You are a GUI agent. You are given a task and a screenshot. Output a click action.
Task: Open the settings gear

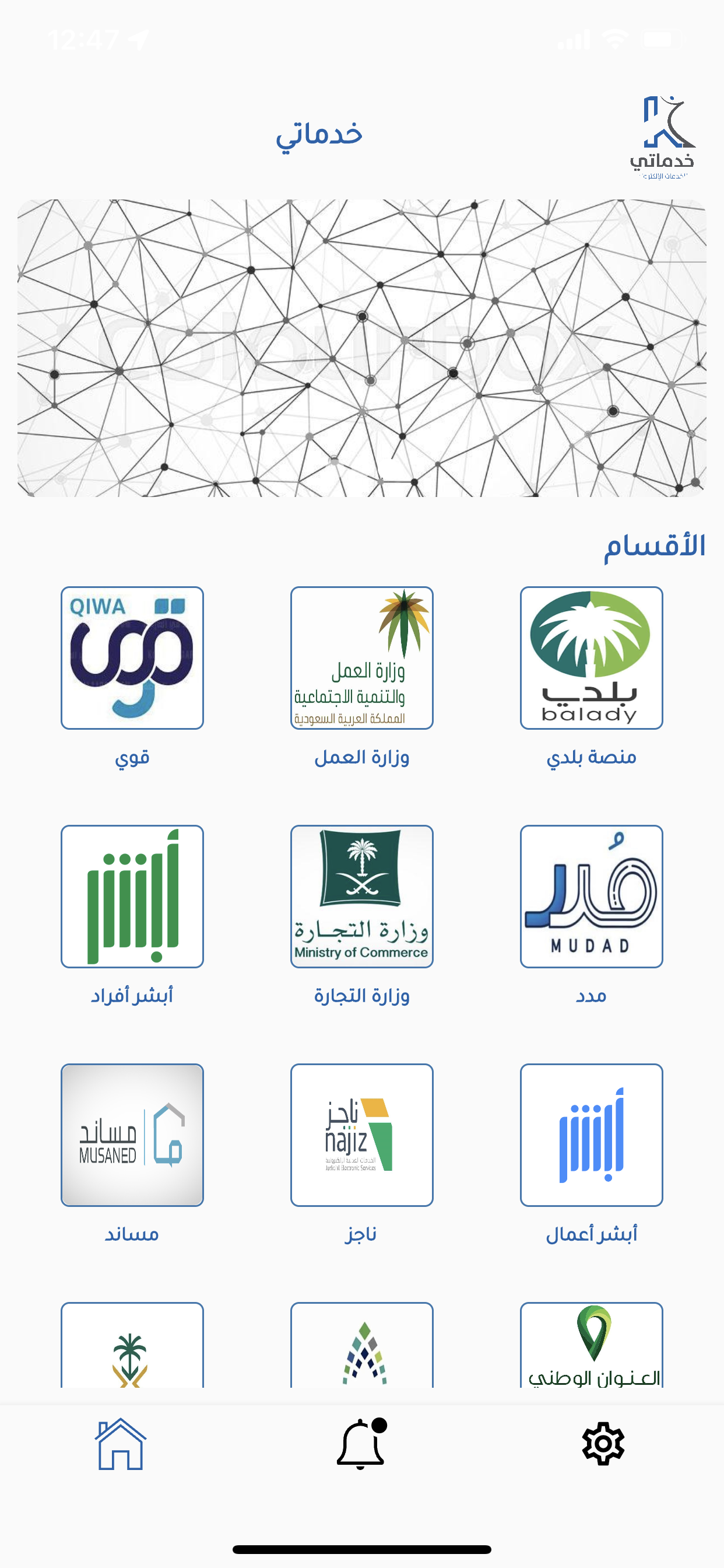[603, 1444]
